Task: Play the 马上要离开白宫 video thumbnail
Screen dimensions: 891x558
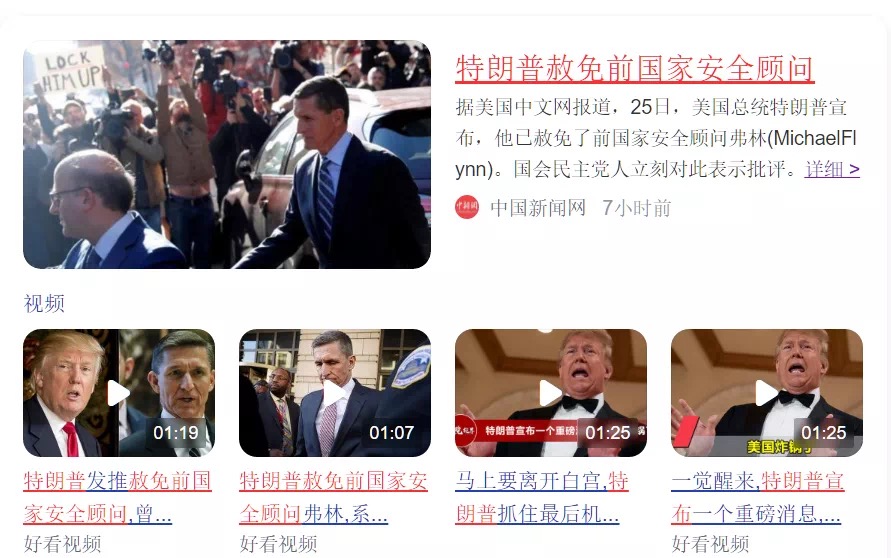Action: [x=551, y=393]
